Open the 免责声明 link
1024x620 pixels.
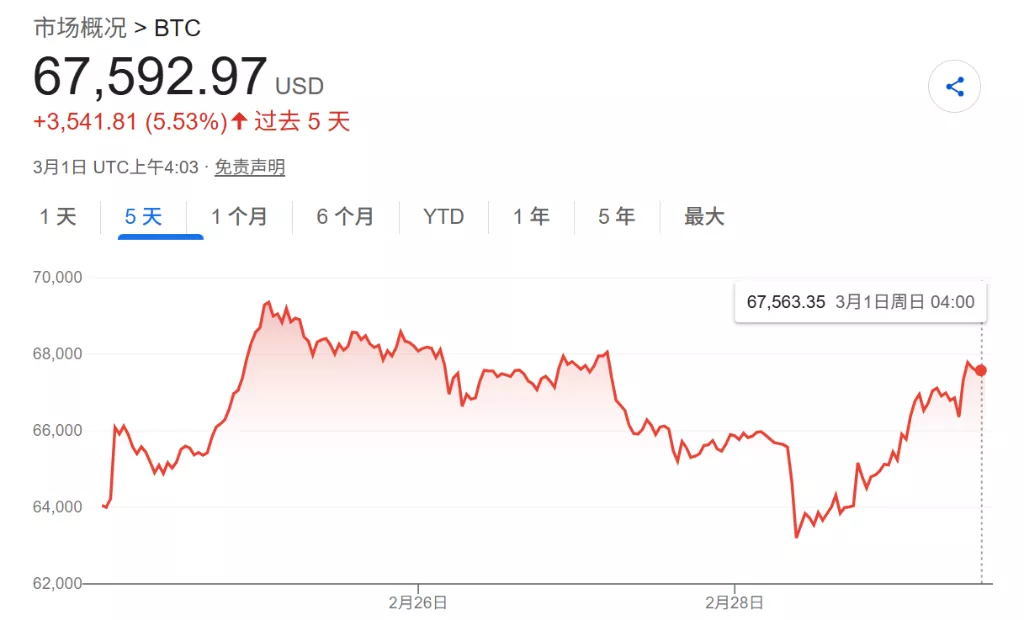[x=250, y=168]
